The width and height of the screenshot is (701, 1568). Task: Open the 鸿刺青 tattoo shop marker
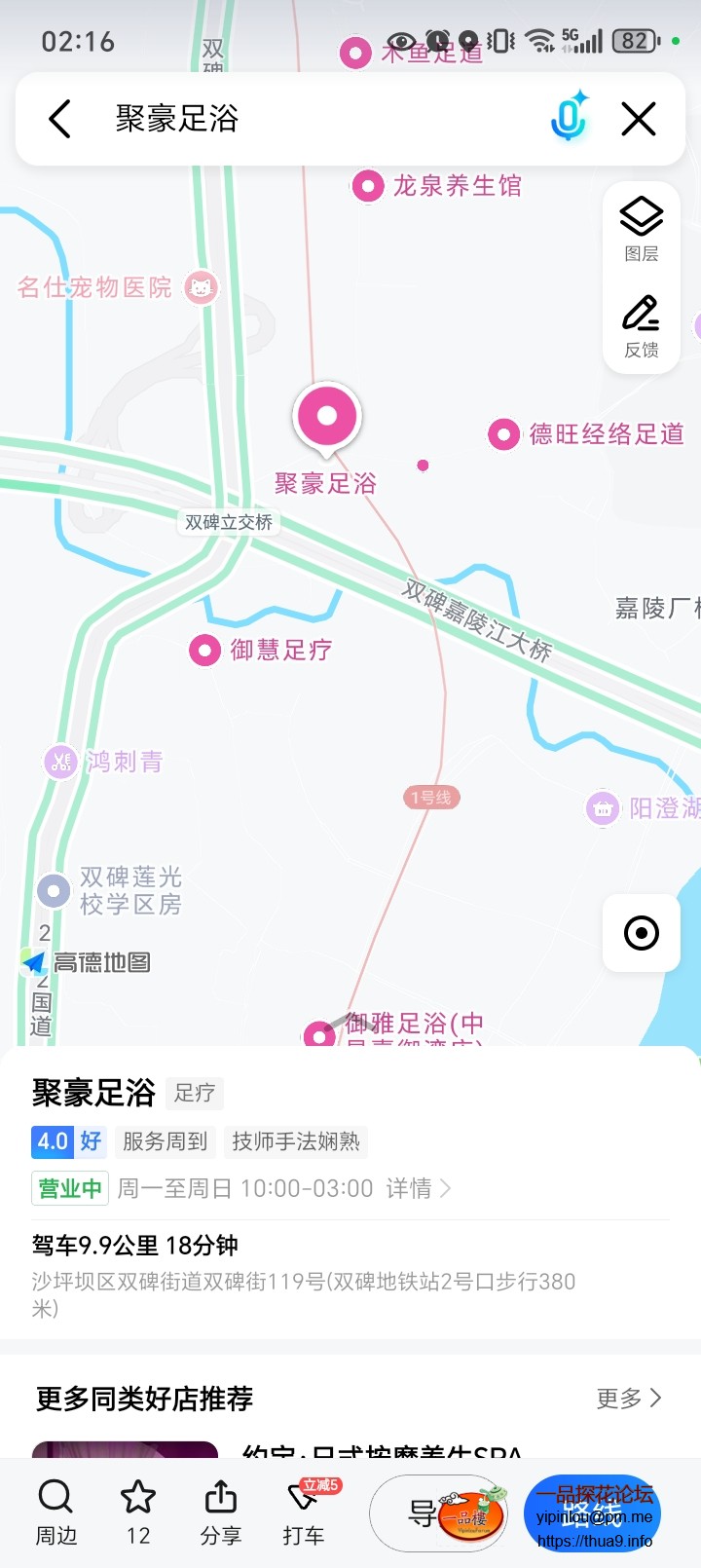59,762
